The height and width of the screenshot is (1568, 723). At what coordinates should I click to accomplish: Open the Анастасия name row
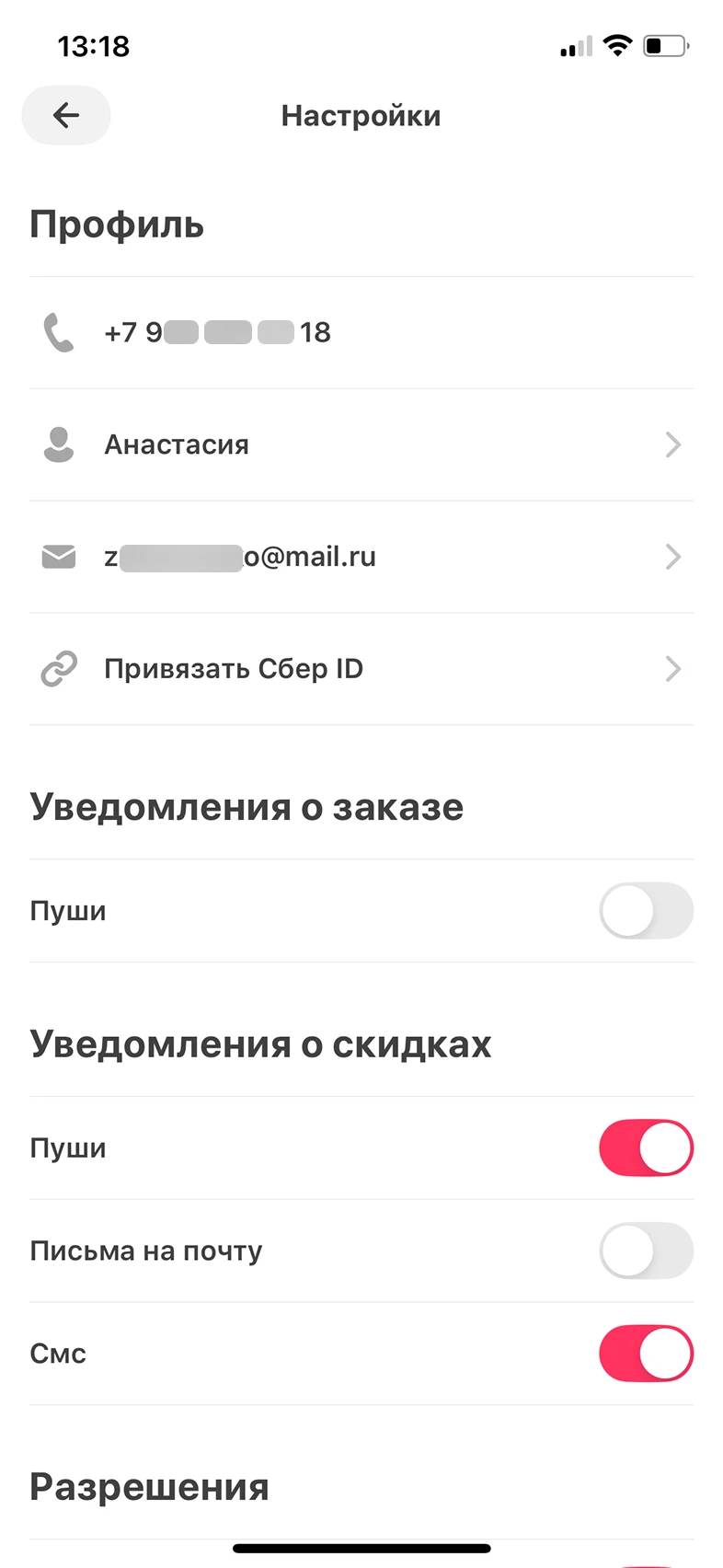(361, 445)
